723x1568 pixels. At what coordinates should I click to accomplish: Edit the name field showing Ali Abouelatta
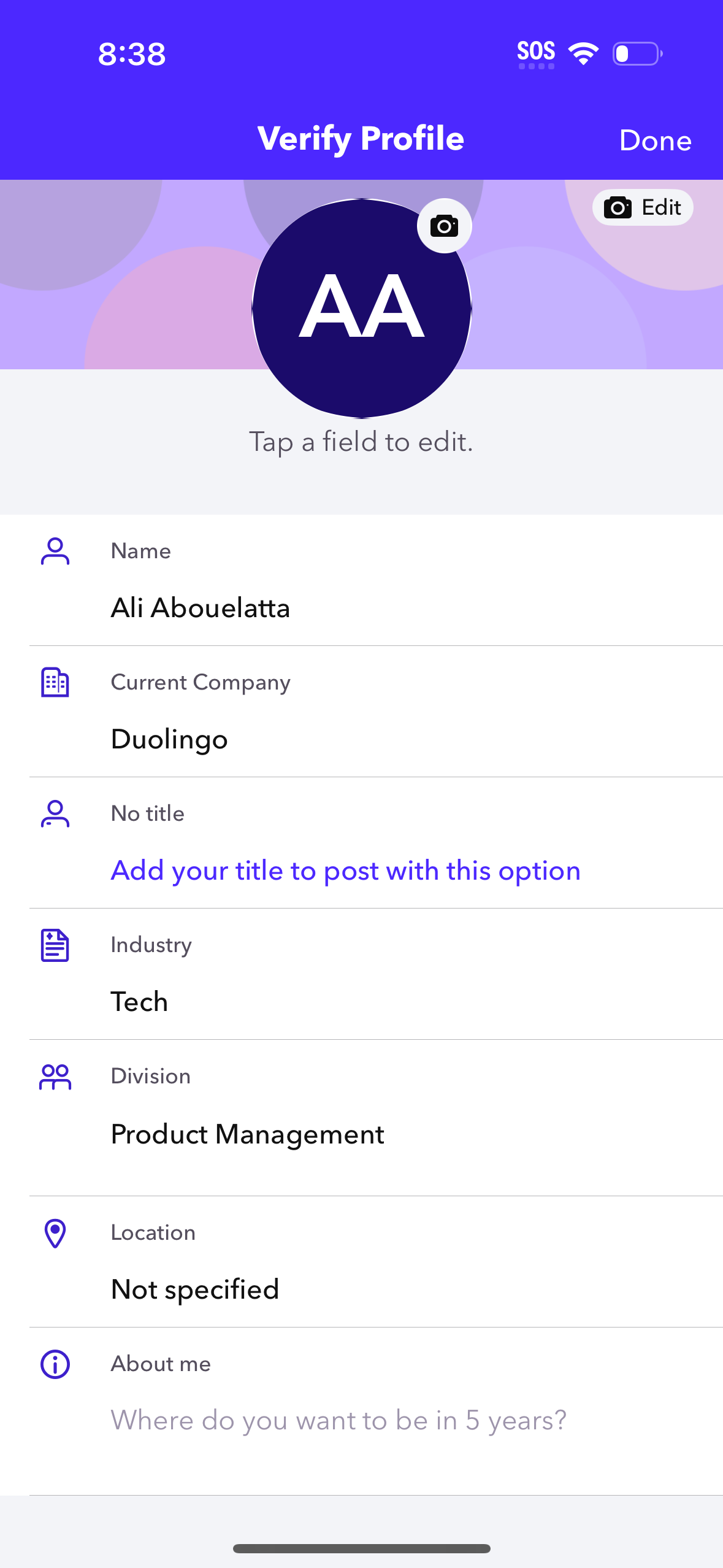click(x=201, y=609)
